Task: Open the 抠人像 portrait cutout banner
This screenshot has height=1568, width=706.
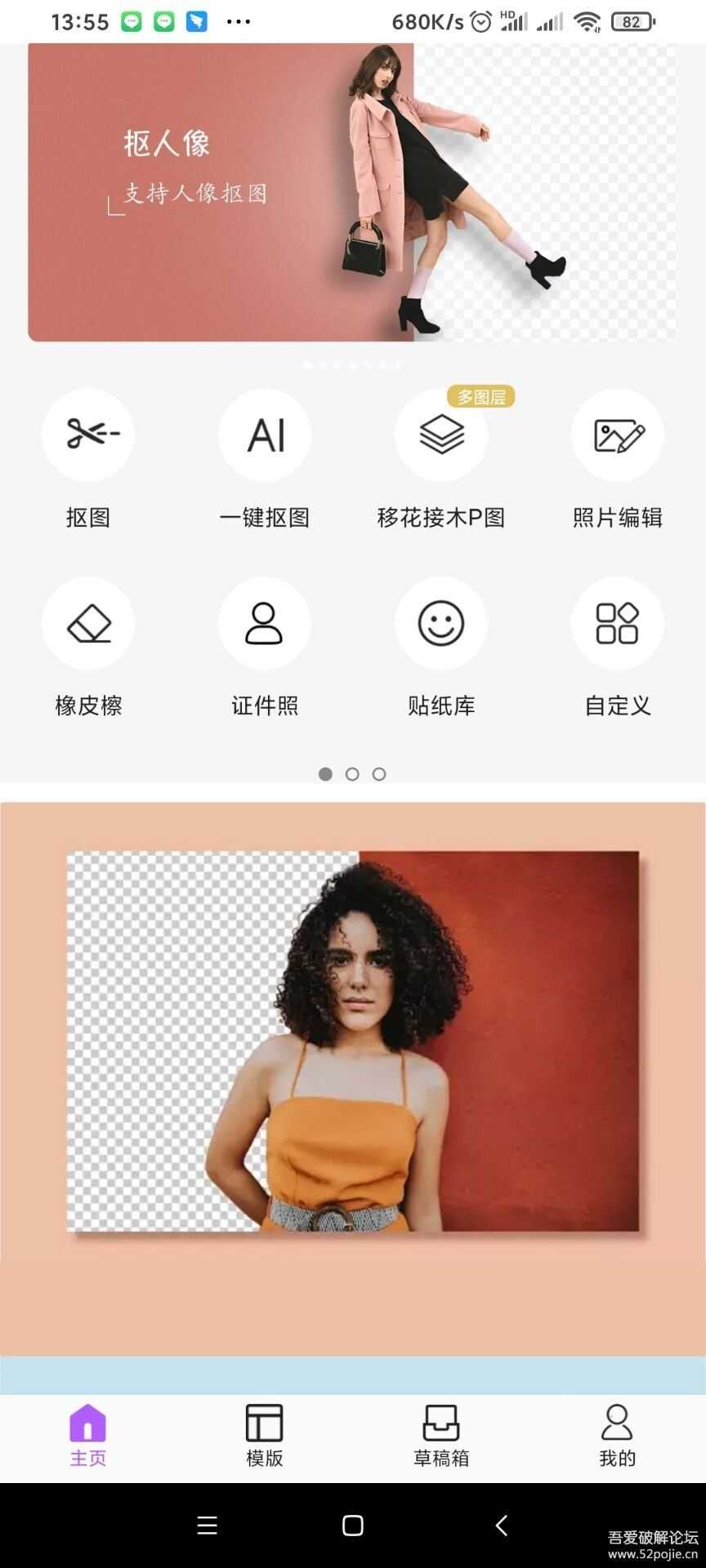Action: click(353, 192)
